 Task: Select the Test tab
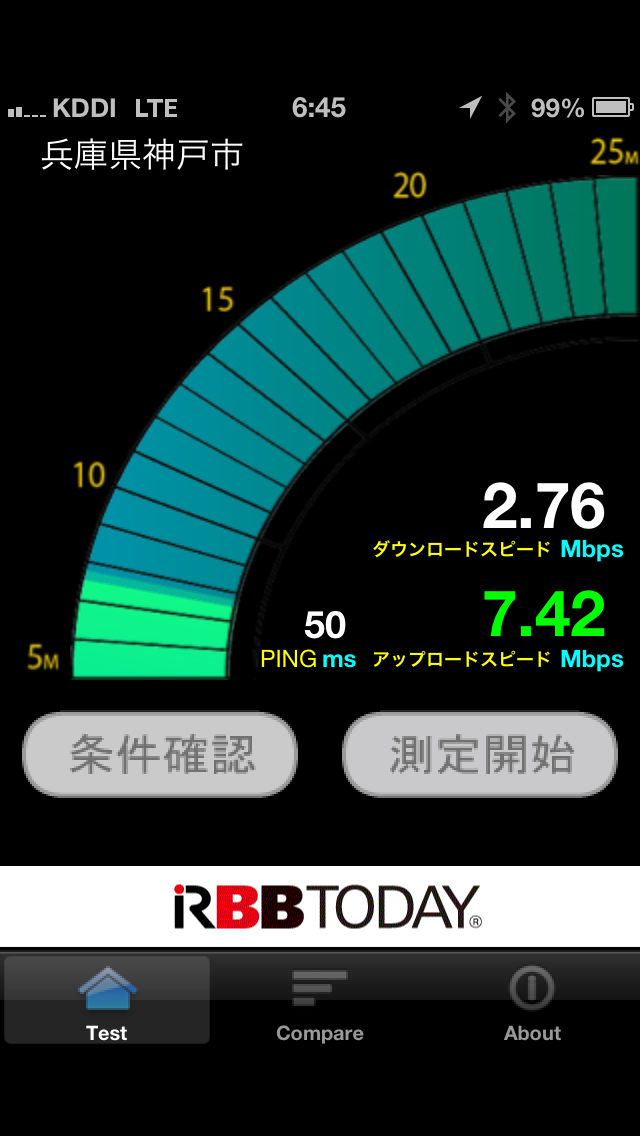coord(107,1000)
